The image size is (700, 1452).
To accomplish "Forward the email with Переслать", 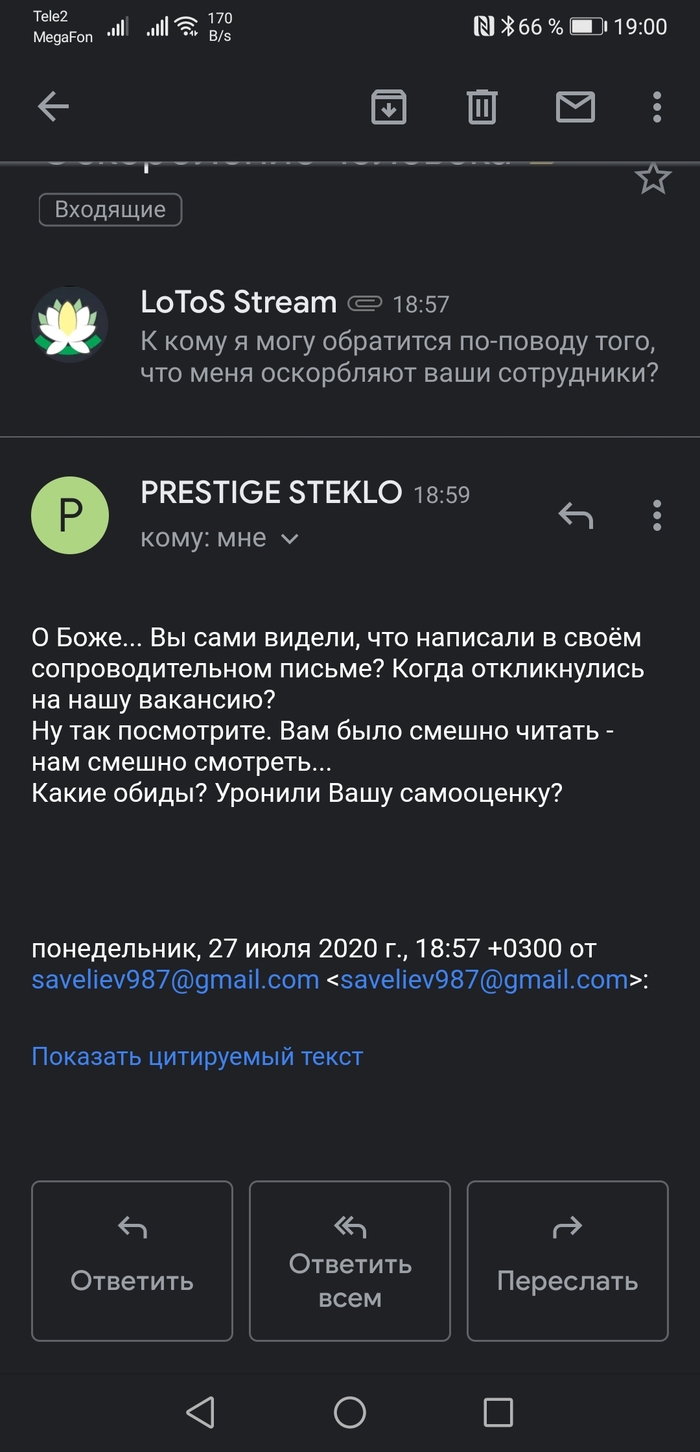I will (x=567, y=1260).
